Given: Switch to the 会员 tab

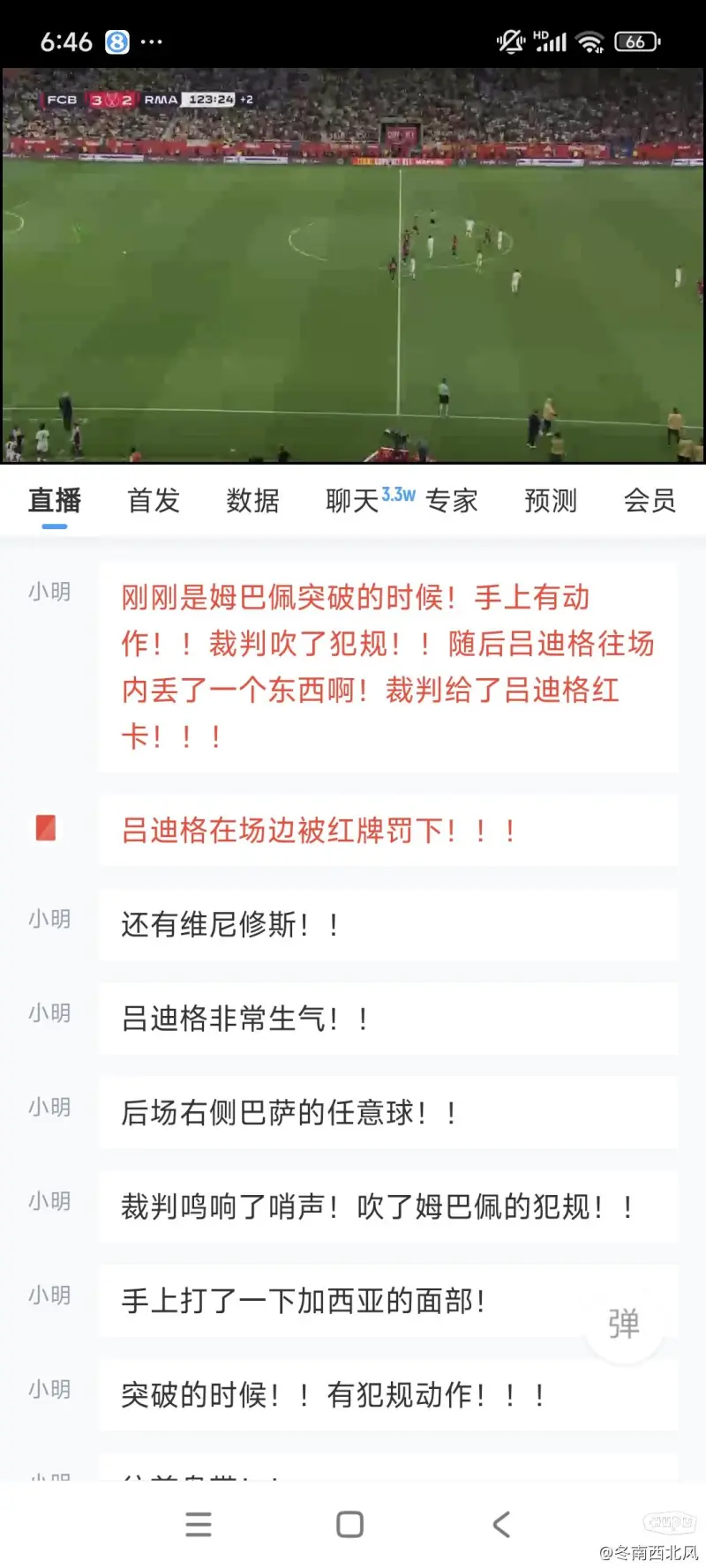Looking at the screenshot, I should [650, 501].
